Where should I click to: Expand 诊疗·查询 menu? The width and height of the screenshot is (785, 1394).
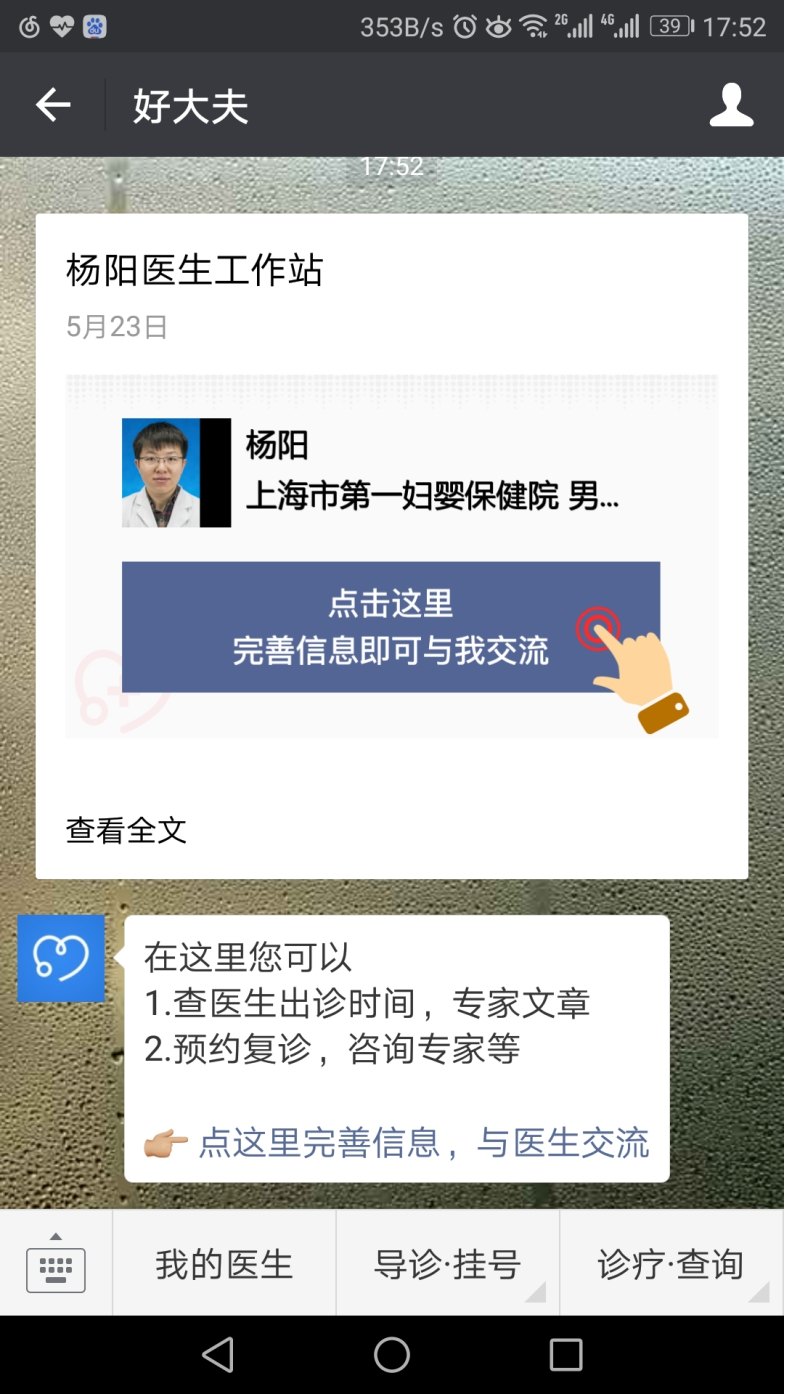click(671, 1264)
